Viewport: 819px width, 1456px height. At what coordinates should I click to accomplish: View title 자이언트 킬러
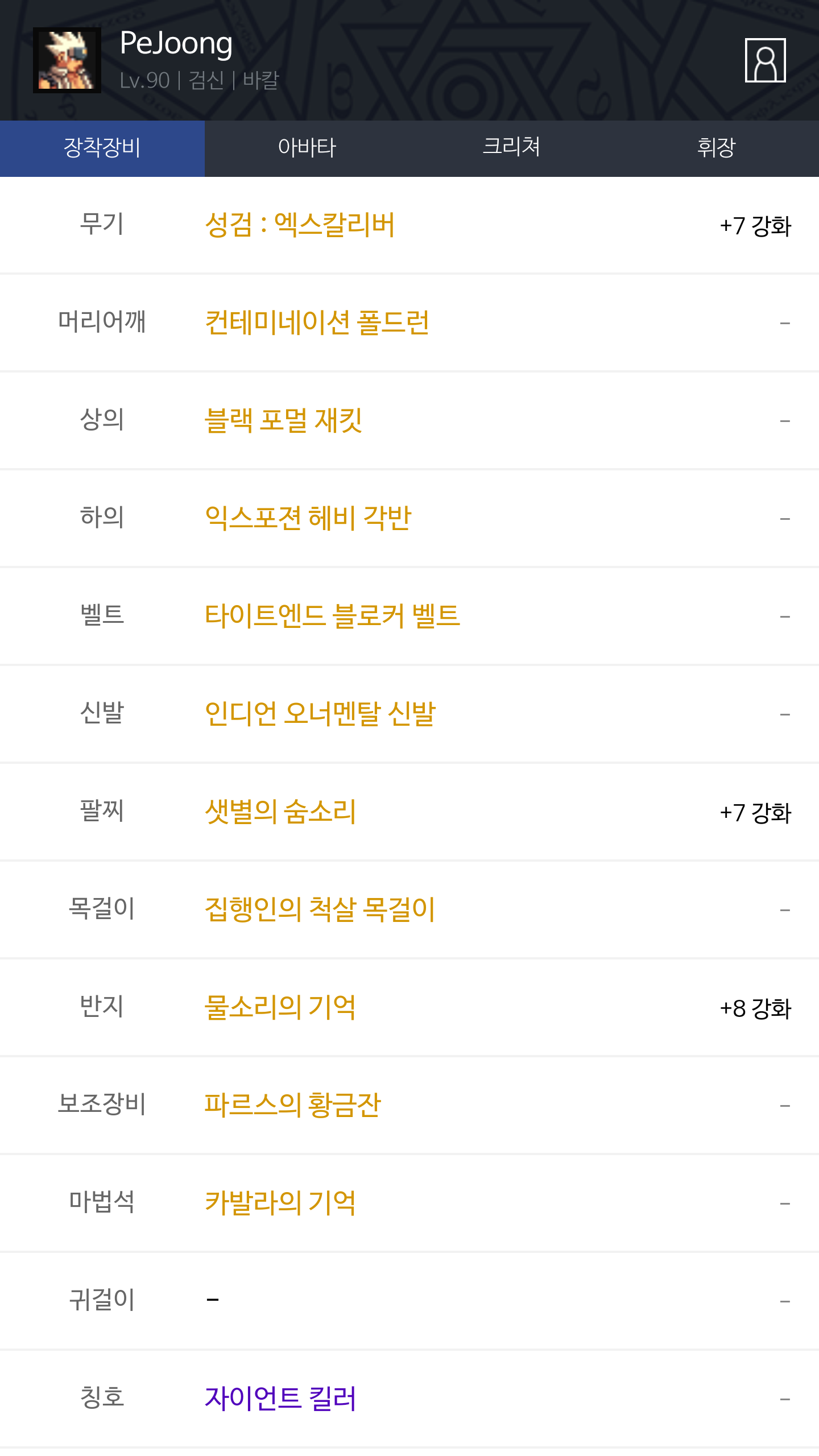pyautogui.click(x=280, y=1399)
